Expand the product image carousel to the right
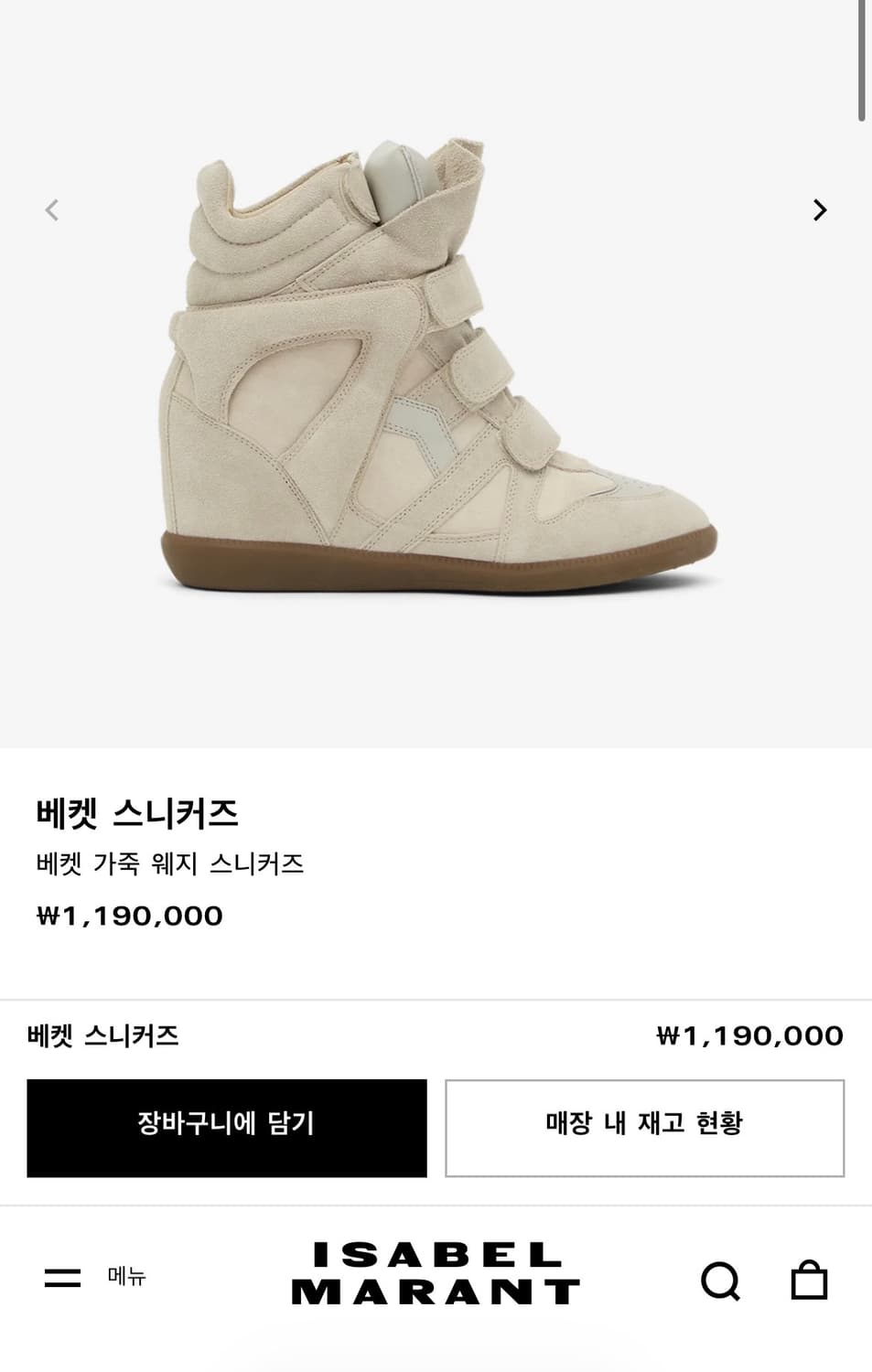Viewport: 872px width, 1372px height. pos(821,209)
